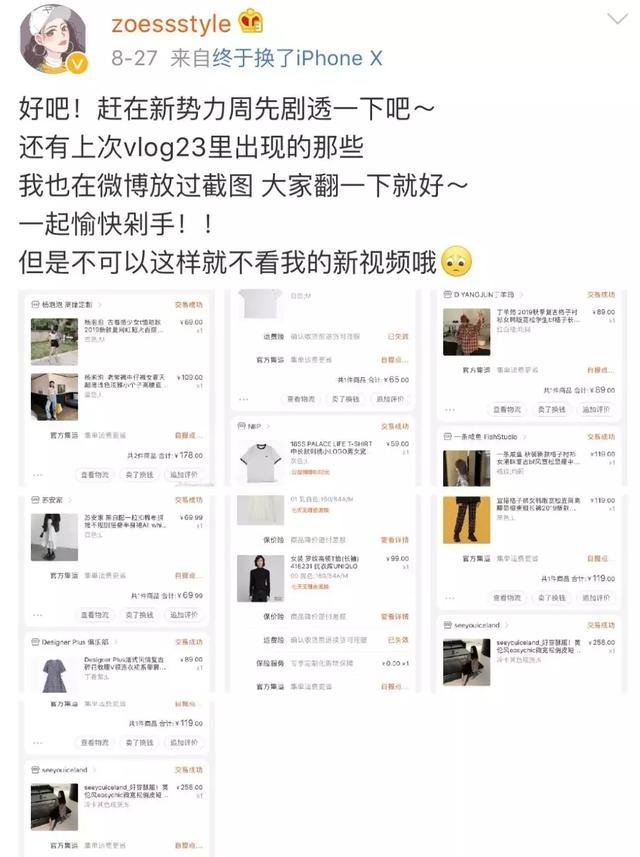The width and height of the screenshot is (640, 857).
Task: Open the 终于换了iPhone X source link
Action: coord(296,59)
